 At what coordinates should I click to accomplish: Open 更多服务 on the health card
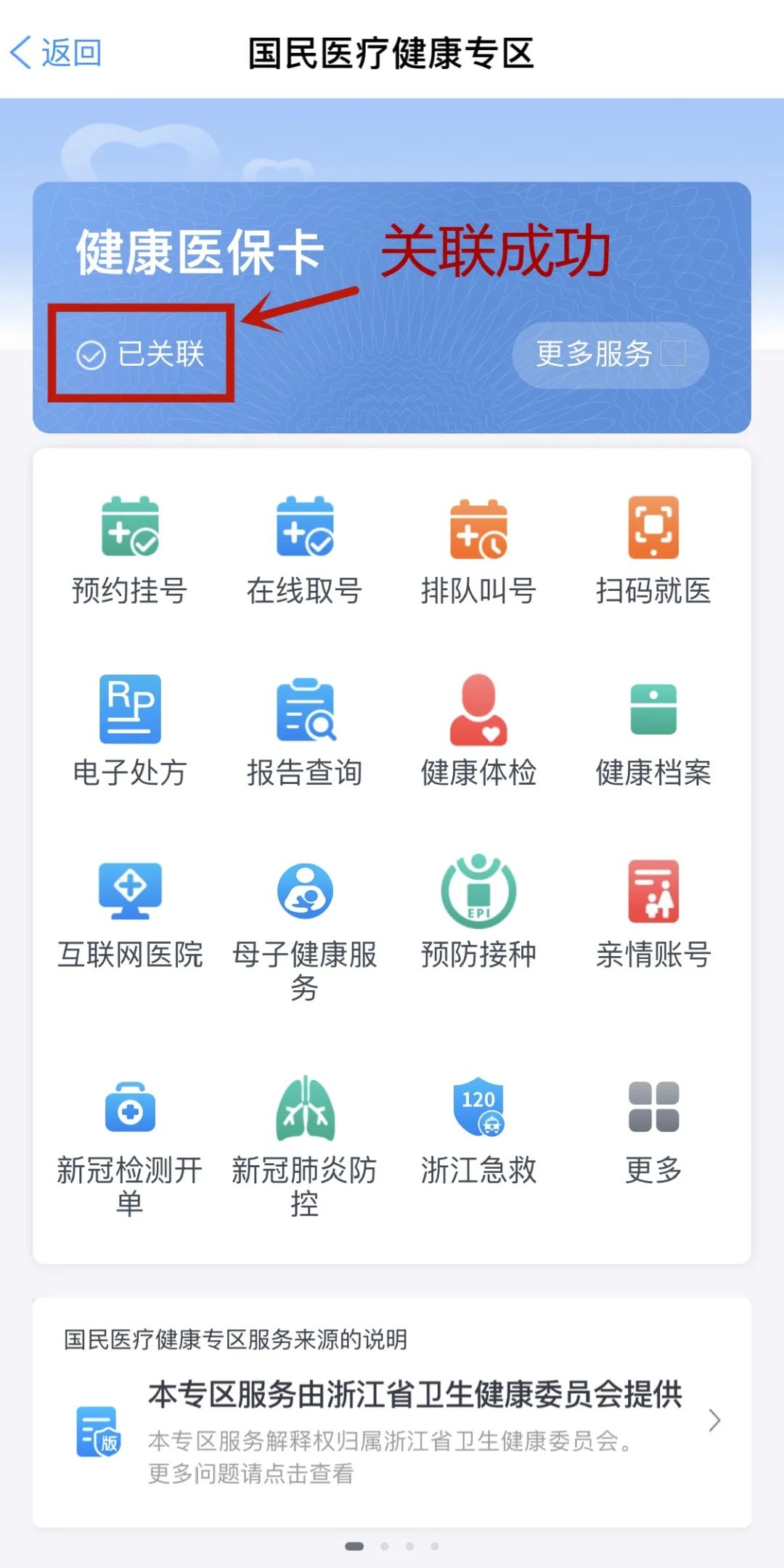[610, 354]
